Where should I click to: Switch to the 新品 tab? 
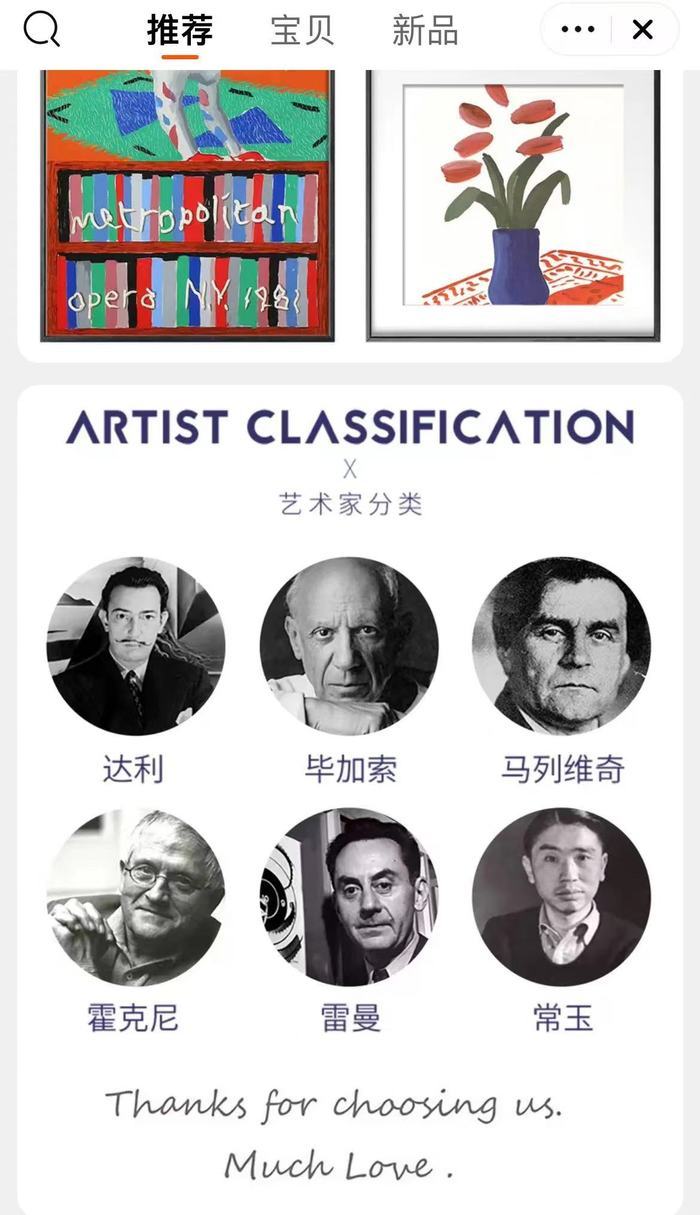[x=425, y=31]
